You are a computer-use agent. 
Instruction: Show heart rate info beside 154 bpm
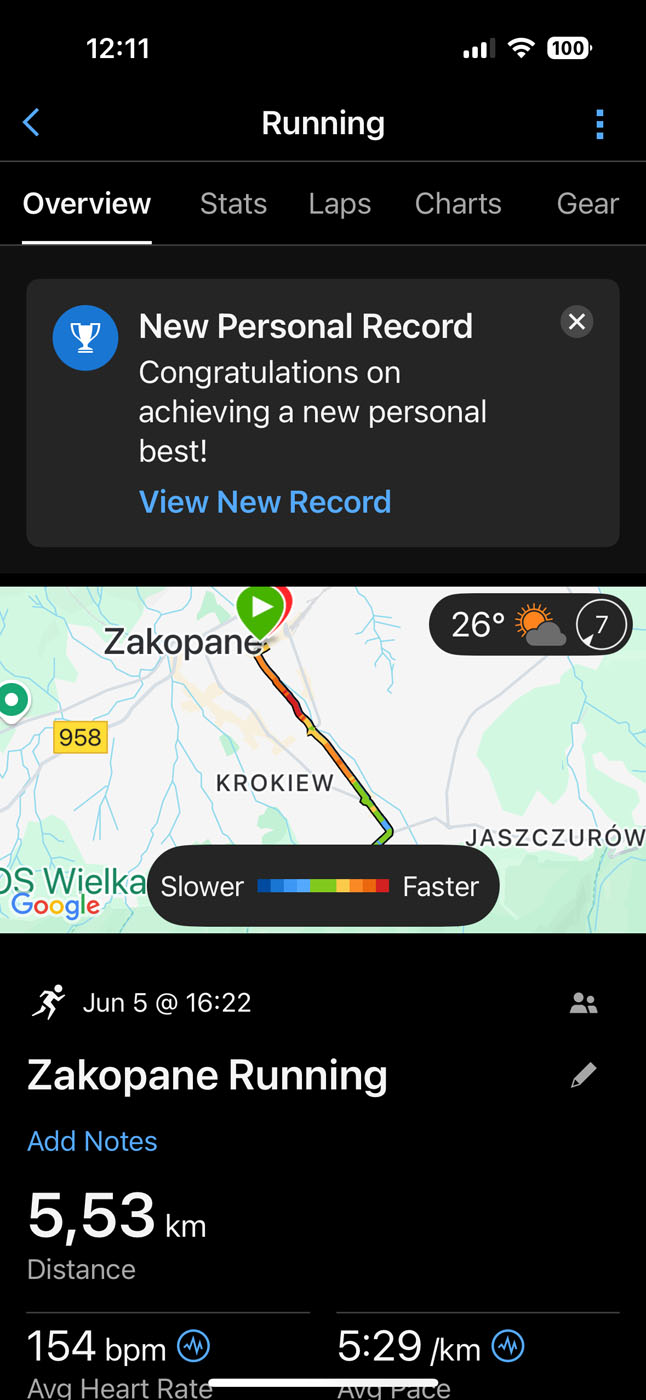(x=193, y=1346)
